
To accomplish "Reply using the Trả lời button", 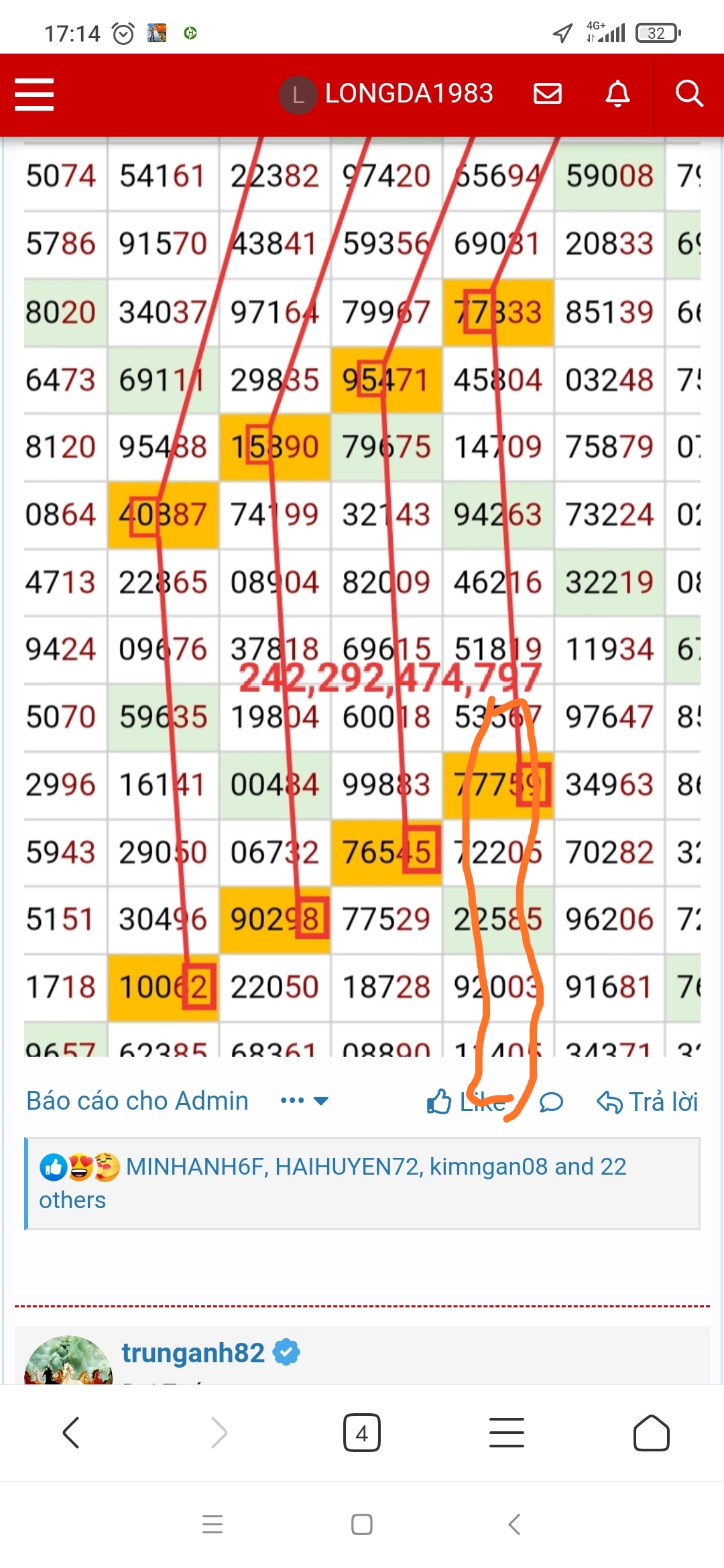I will pos(648,1102).
